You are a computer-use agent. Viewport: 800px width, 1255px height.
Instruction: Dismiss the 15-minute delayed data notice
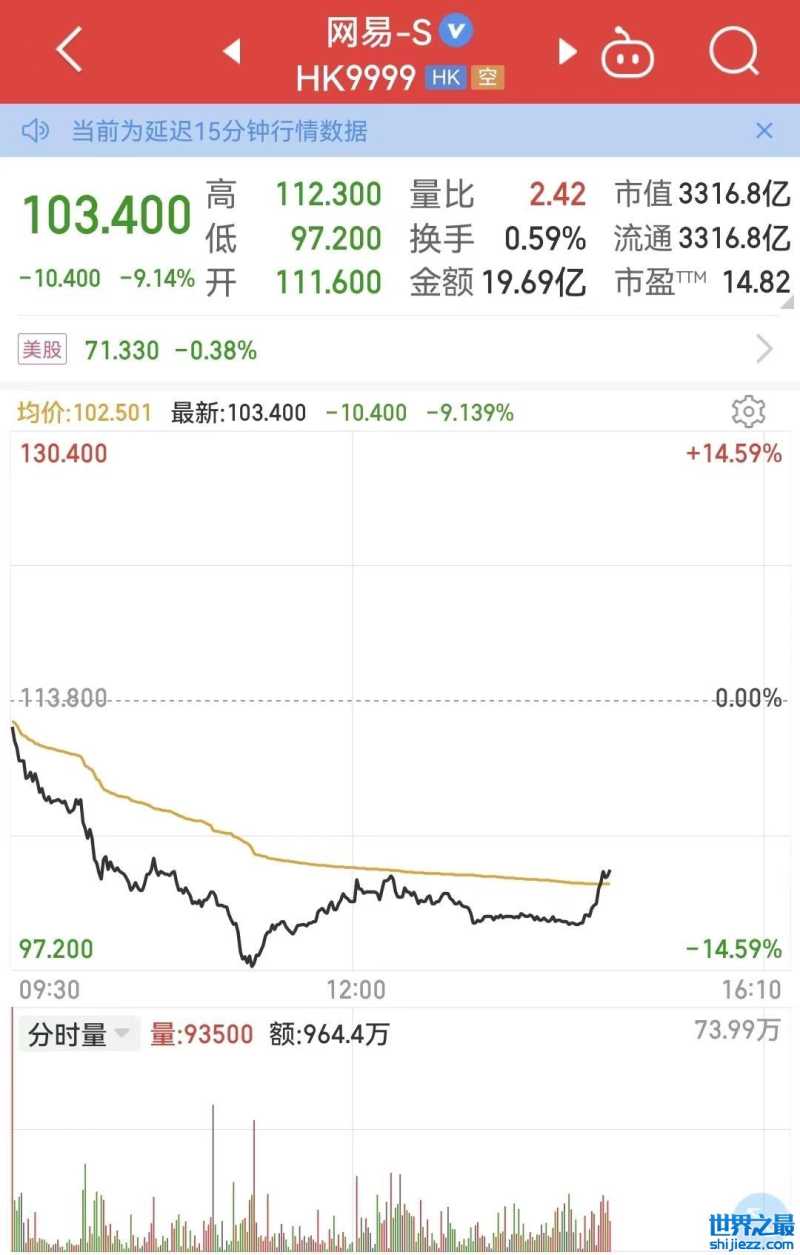pos(764,130)
